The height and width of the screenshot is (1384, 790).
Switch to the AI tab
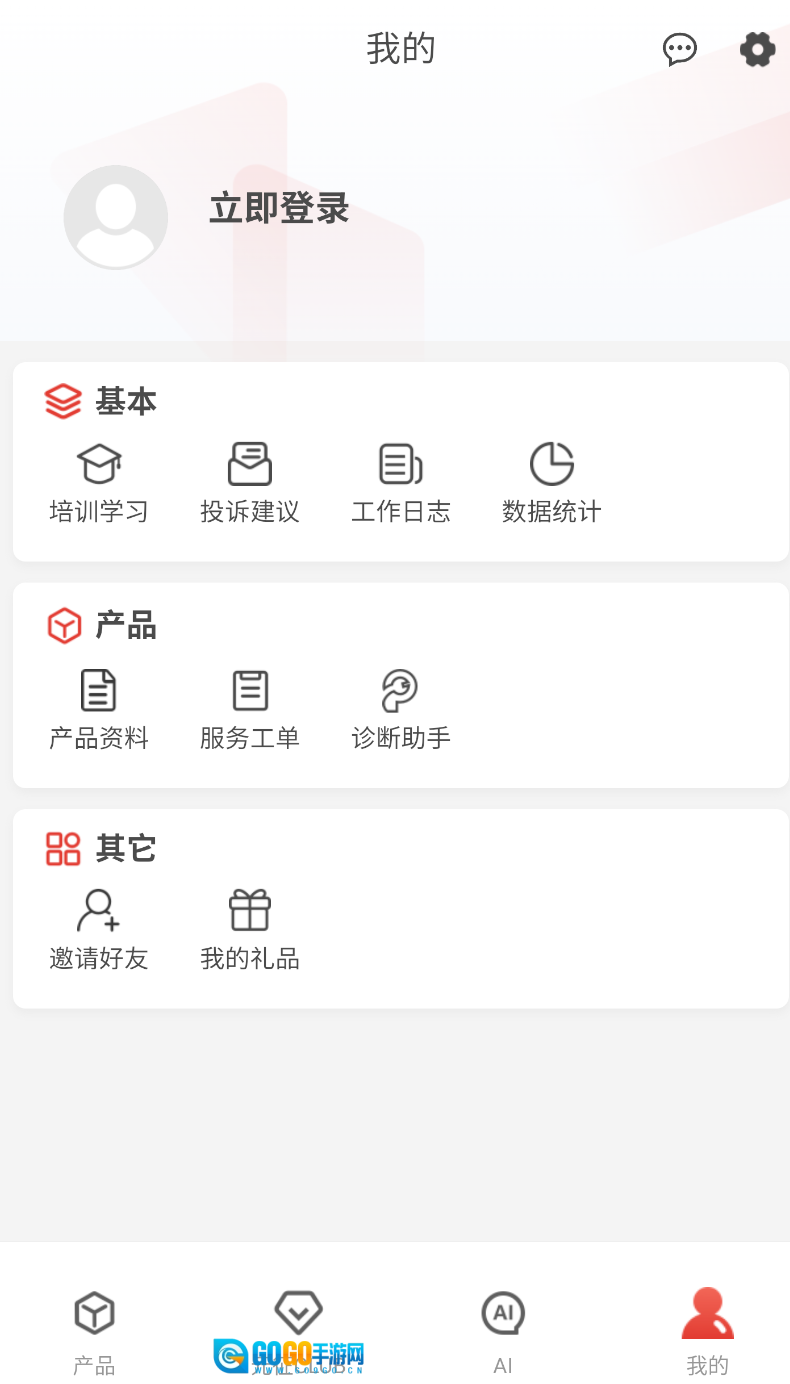click(503, 1330)
